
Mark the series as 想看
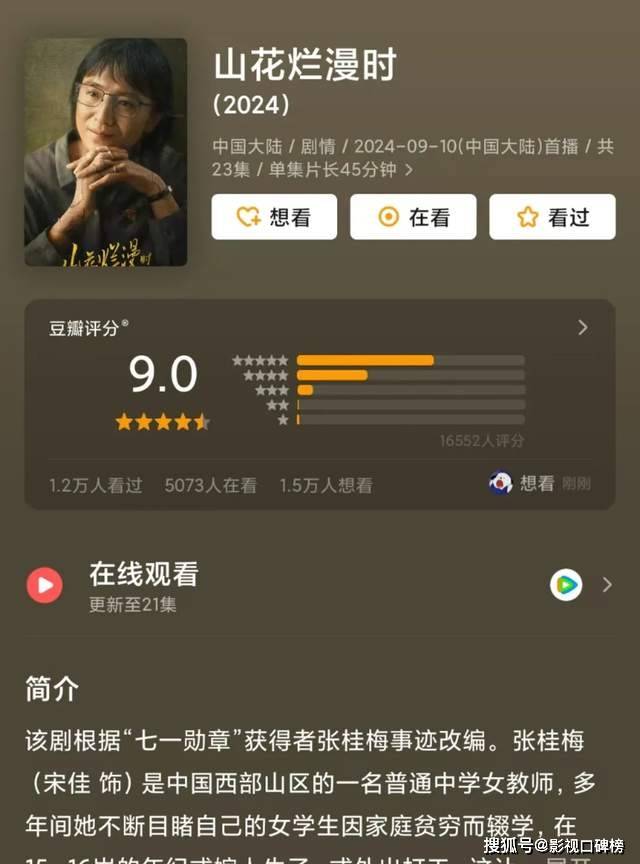(x=273, y=217)
